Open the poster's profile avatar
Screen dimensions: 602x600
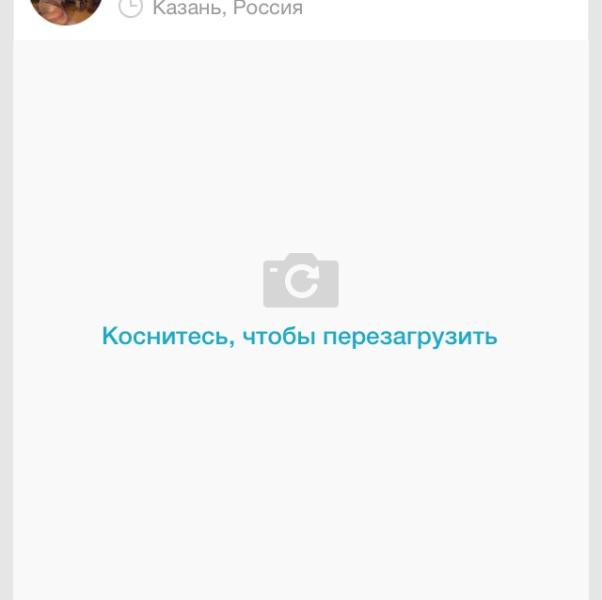coord(66,10)
